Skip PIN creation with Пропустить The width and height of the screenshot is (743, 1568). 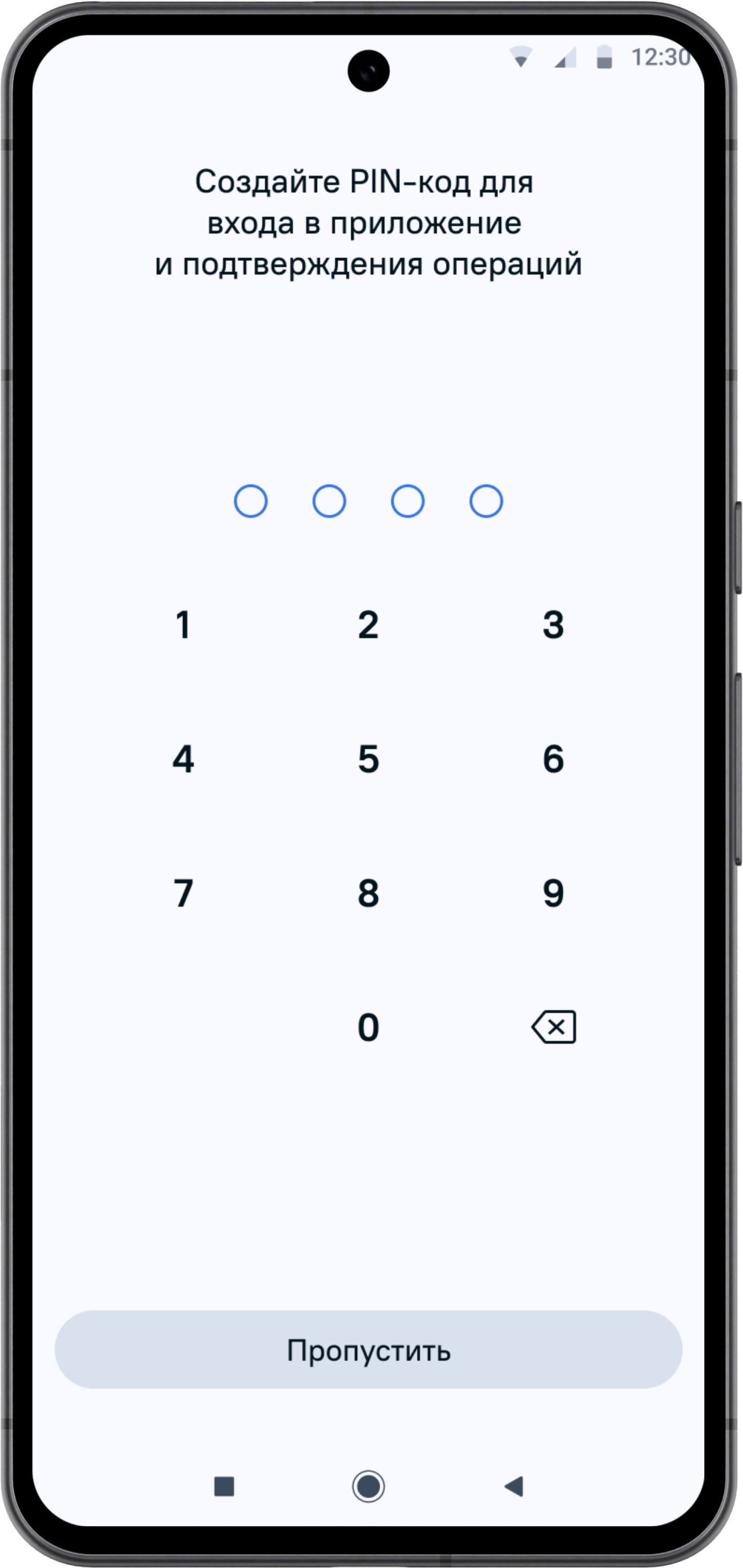[x=368, y=1350]
